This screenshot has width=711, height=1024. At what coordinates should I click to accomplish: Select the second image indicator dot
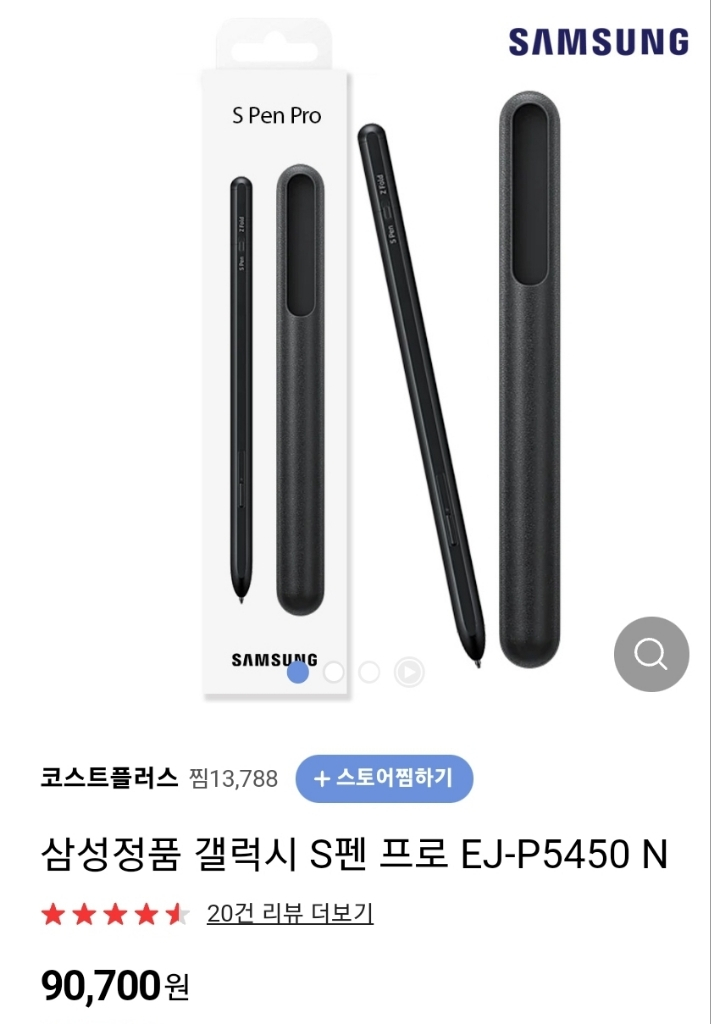click(334, 672)
